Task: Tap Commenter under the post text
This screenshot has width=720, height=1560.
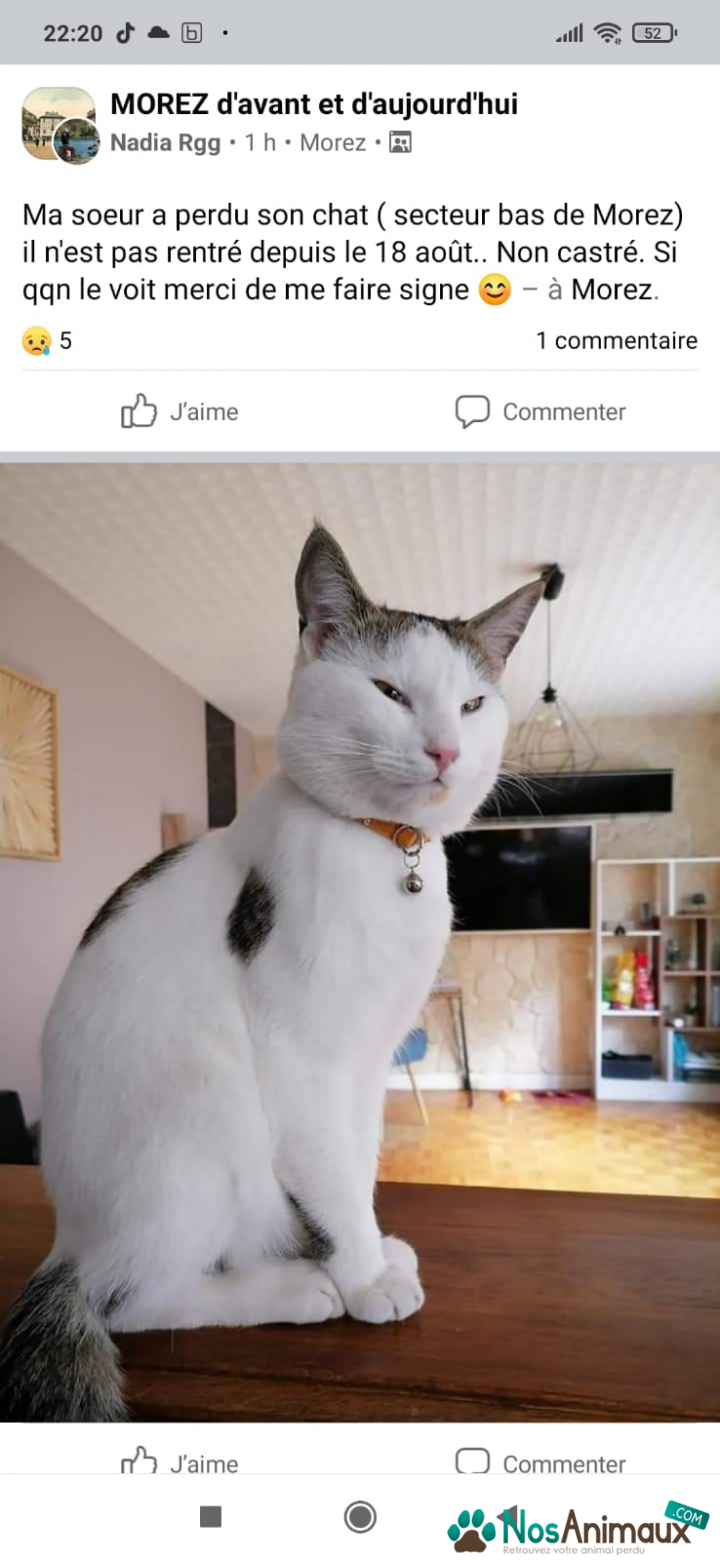Action: pos(541,411)
